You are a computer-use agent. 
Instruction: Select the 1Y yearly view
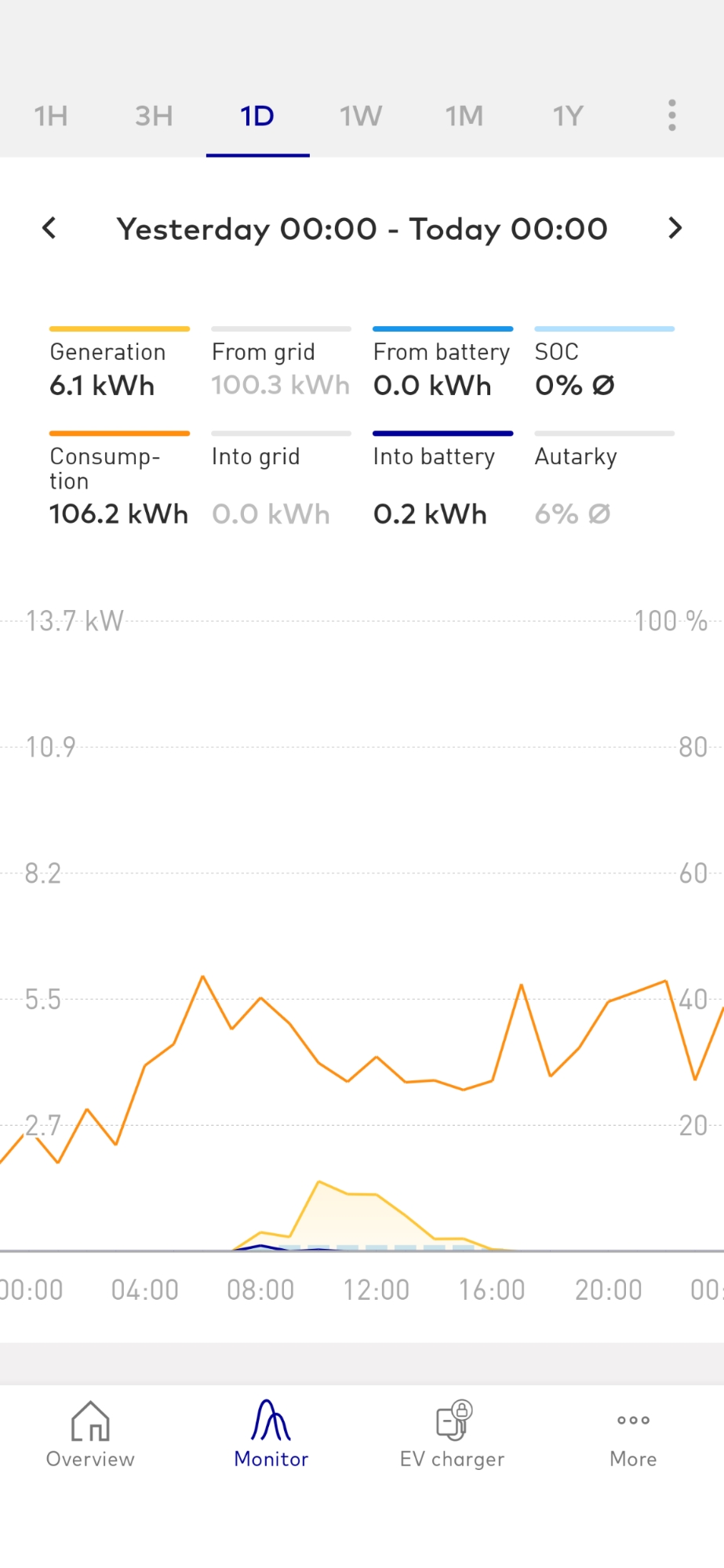[x=568, y=116]
